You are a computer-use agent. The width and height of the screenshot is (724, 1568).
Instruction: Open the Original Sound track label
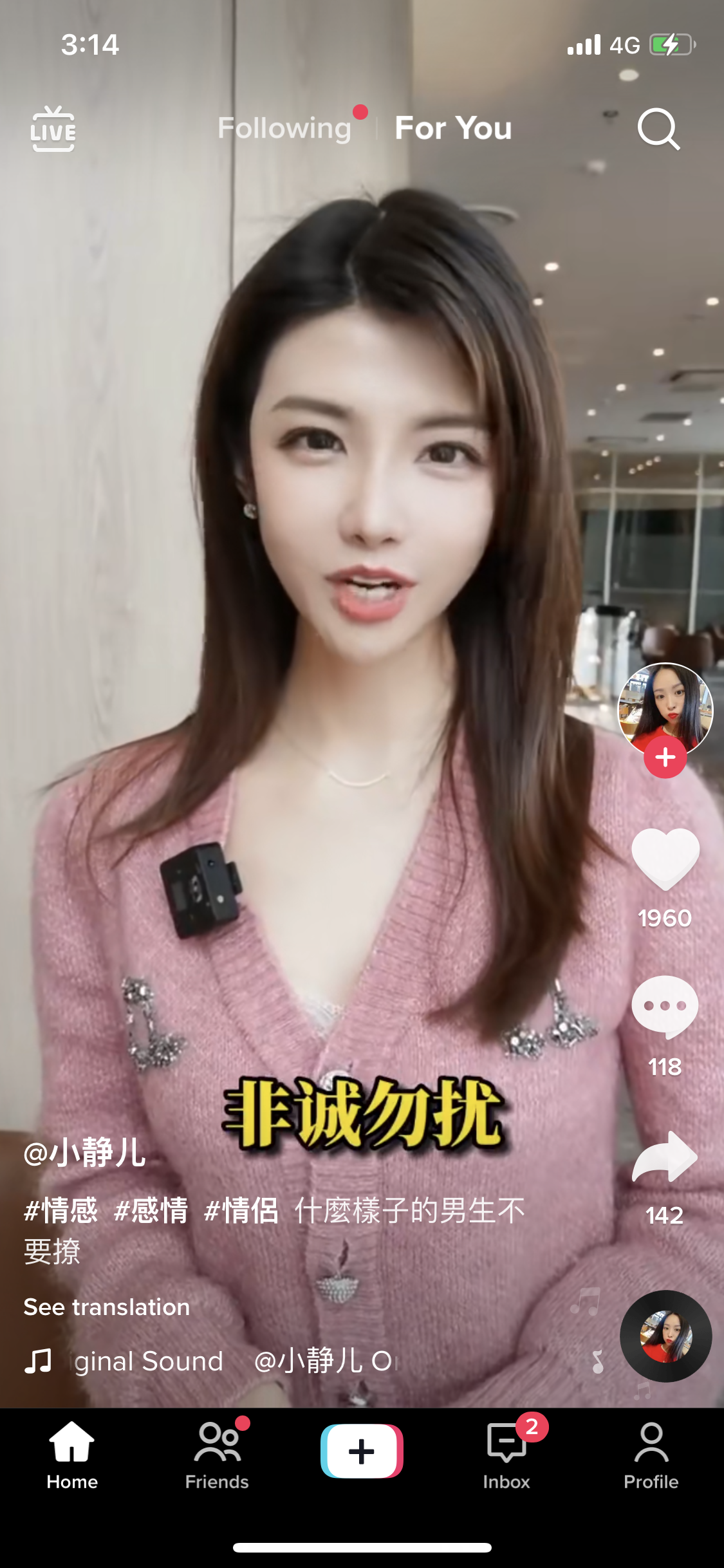pyautogui.click(x=148, y=1361)
